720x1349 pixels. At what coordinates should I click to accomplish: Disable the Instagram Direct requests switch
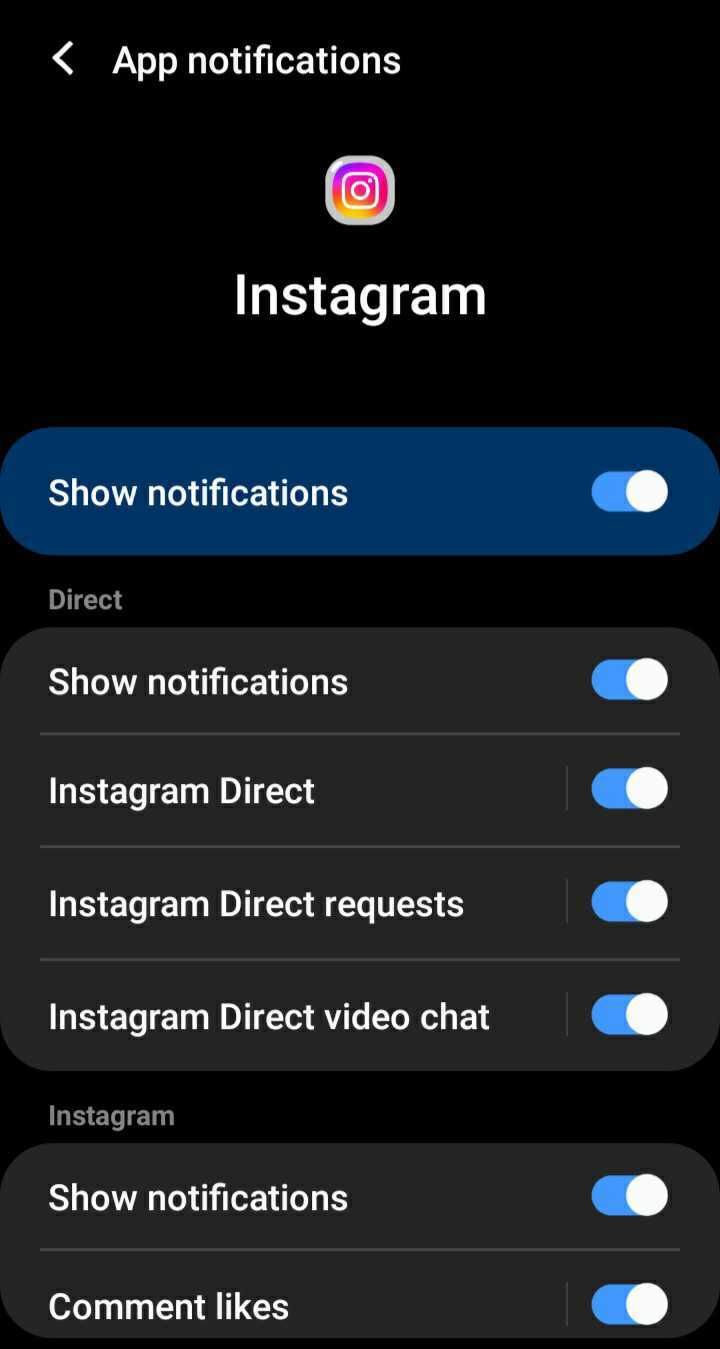629,901
